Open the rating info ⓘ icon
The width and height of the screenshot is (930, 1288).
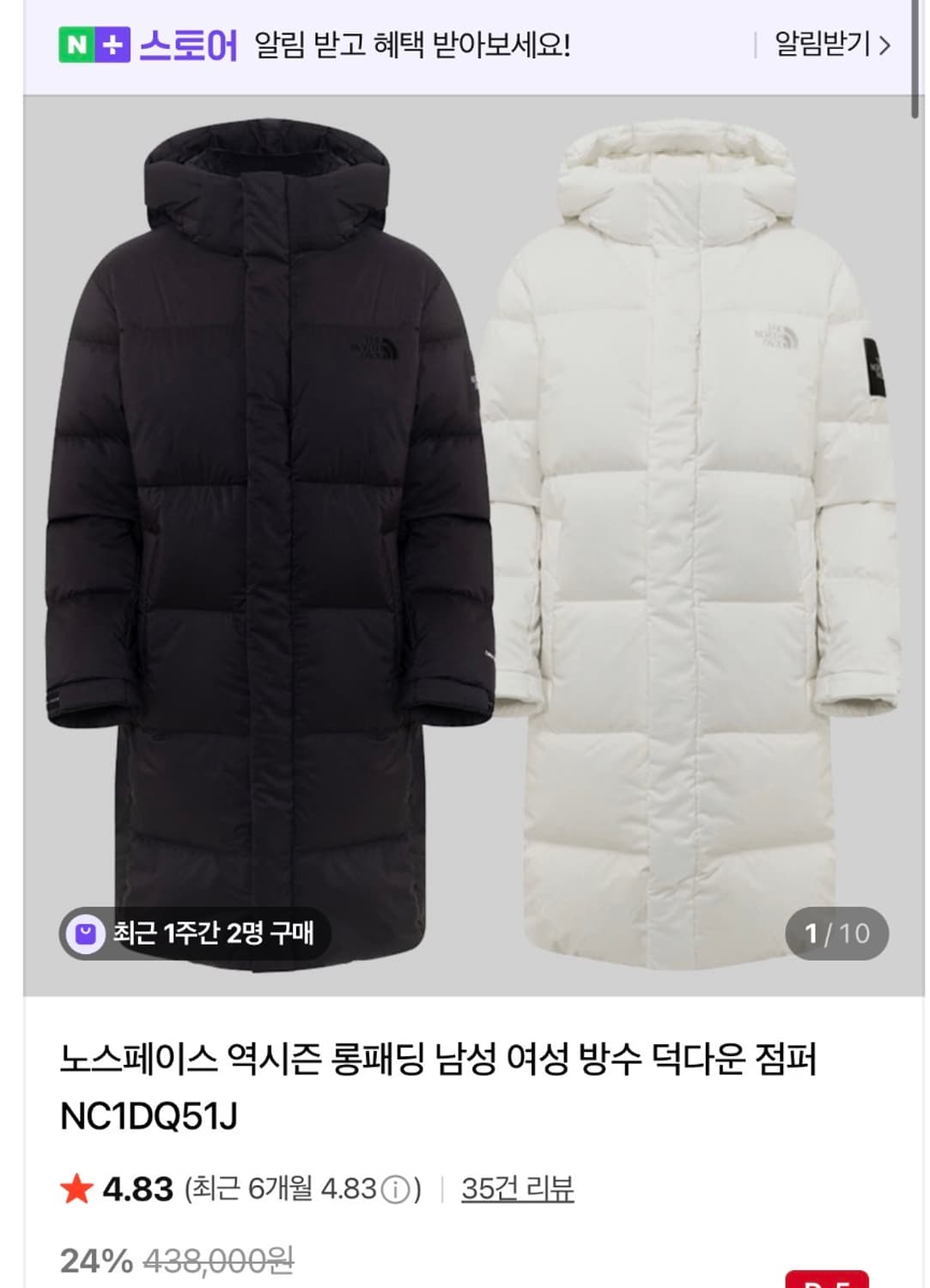(393, 1190)
